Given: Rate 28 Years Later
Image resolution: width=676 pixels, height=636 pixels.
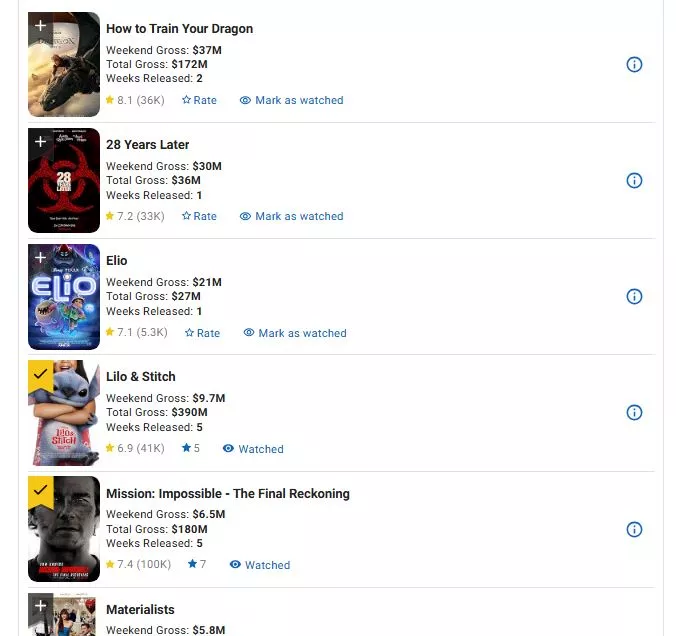Looking at the screenshot, I should [x=199, y=216].
